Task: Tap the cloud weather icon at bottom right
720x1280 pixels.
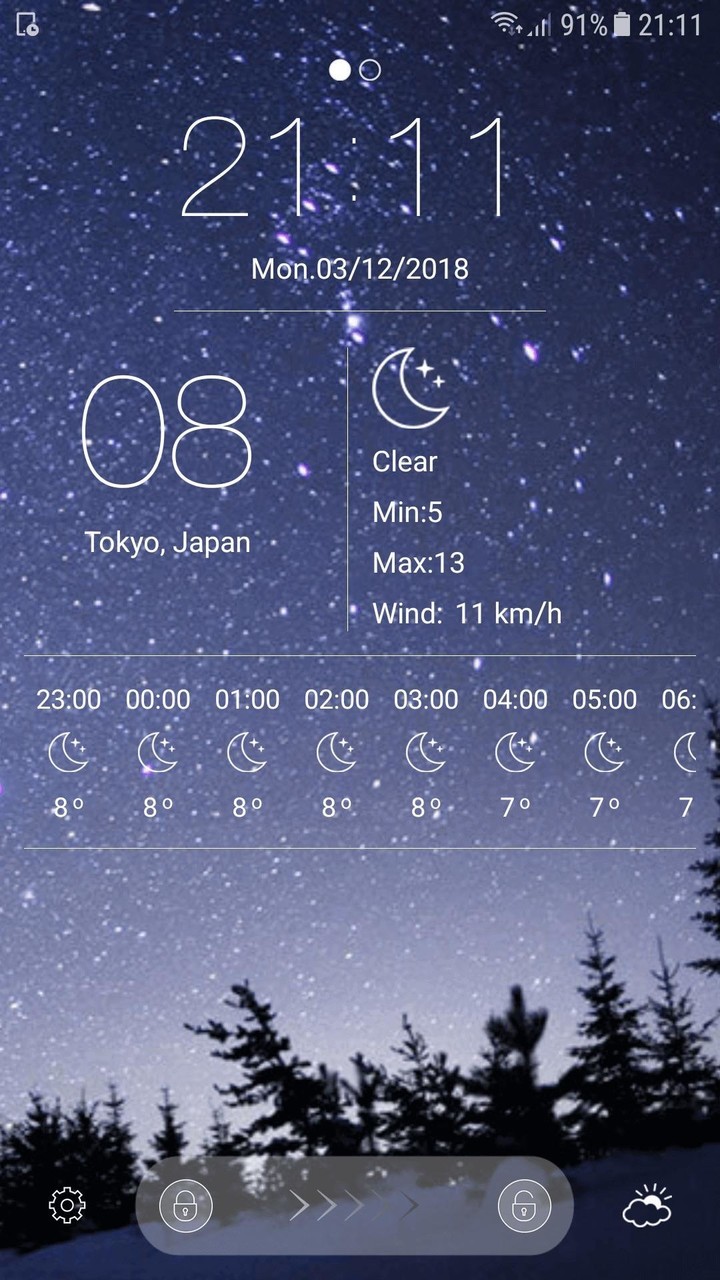Action: pyautogui.click(x=646, y=1210)
